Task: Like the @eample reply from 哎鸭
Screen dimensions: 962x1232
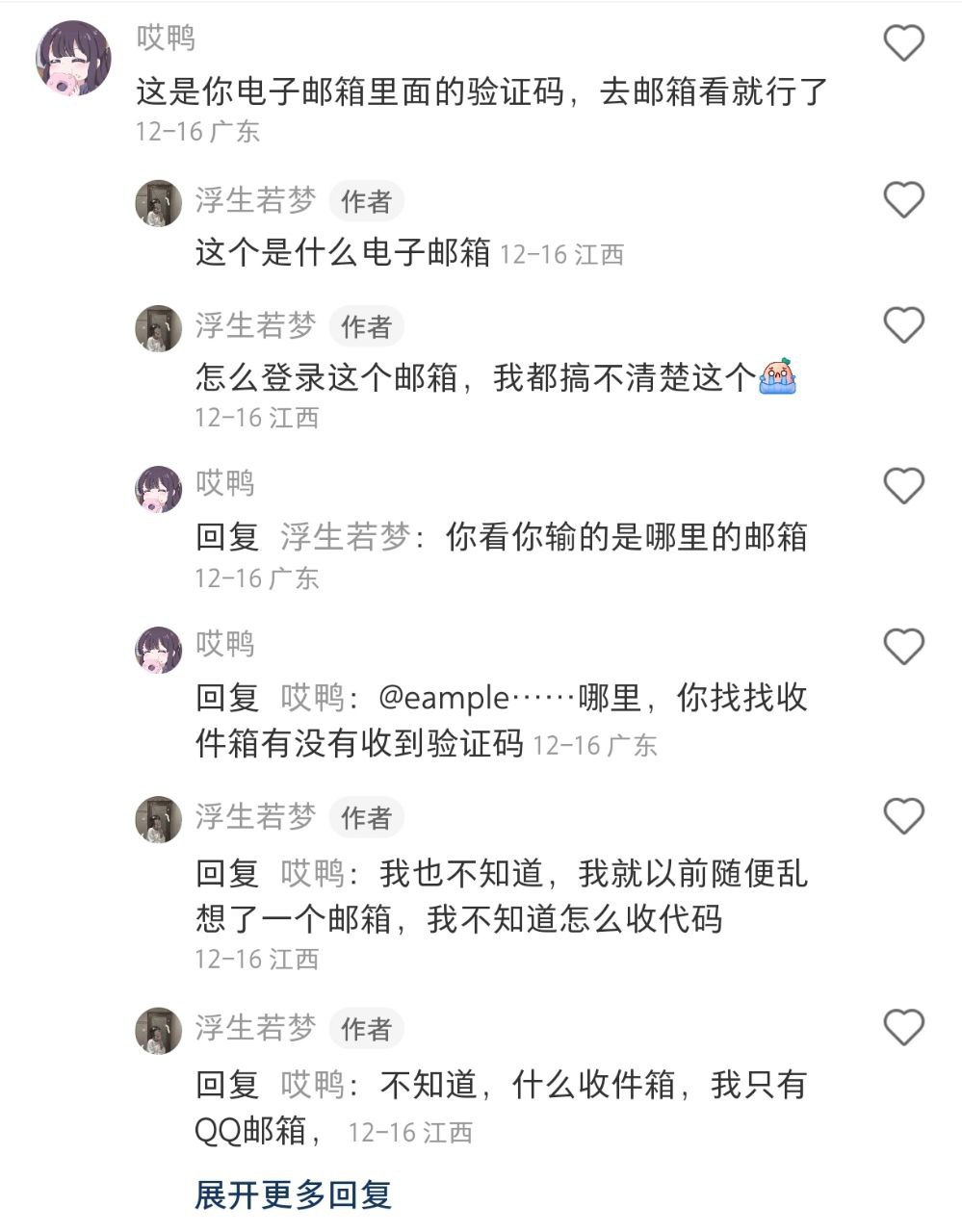Action: click(902, 646)
